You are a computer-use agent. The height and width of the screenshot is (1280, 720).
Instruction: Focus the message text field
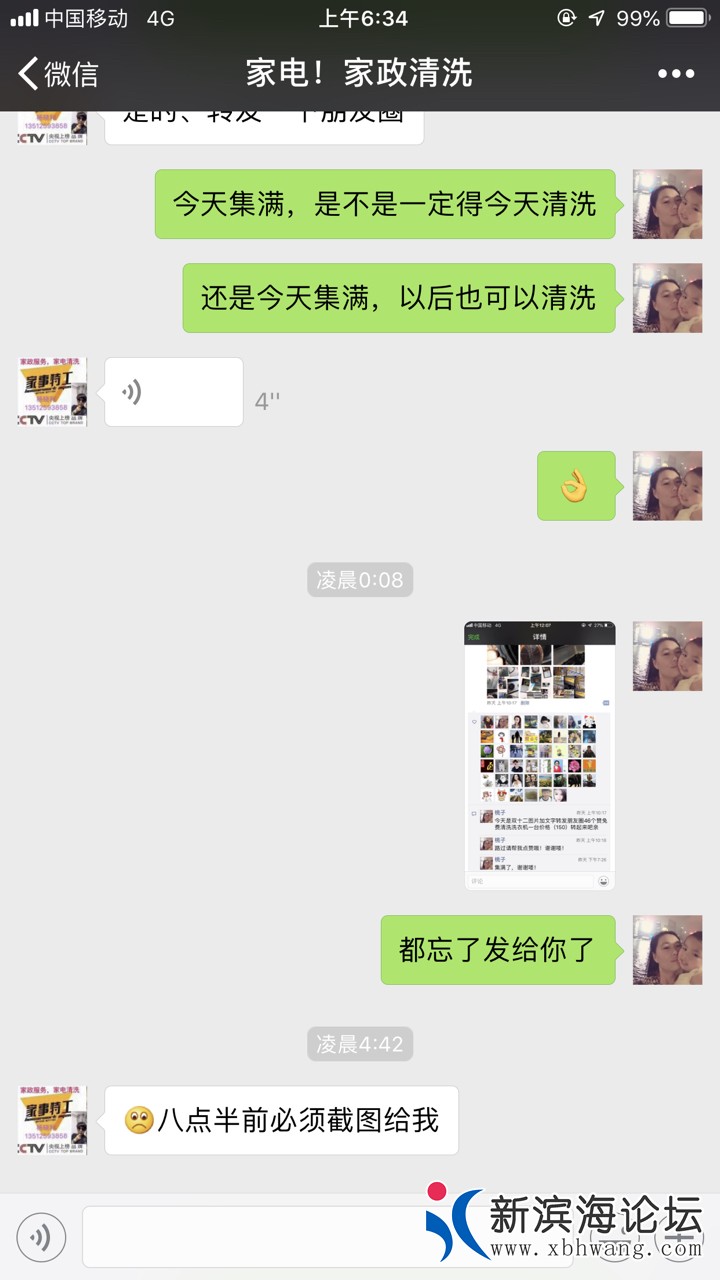(250, 1238)
